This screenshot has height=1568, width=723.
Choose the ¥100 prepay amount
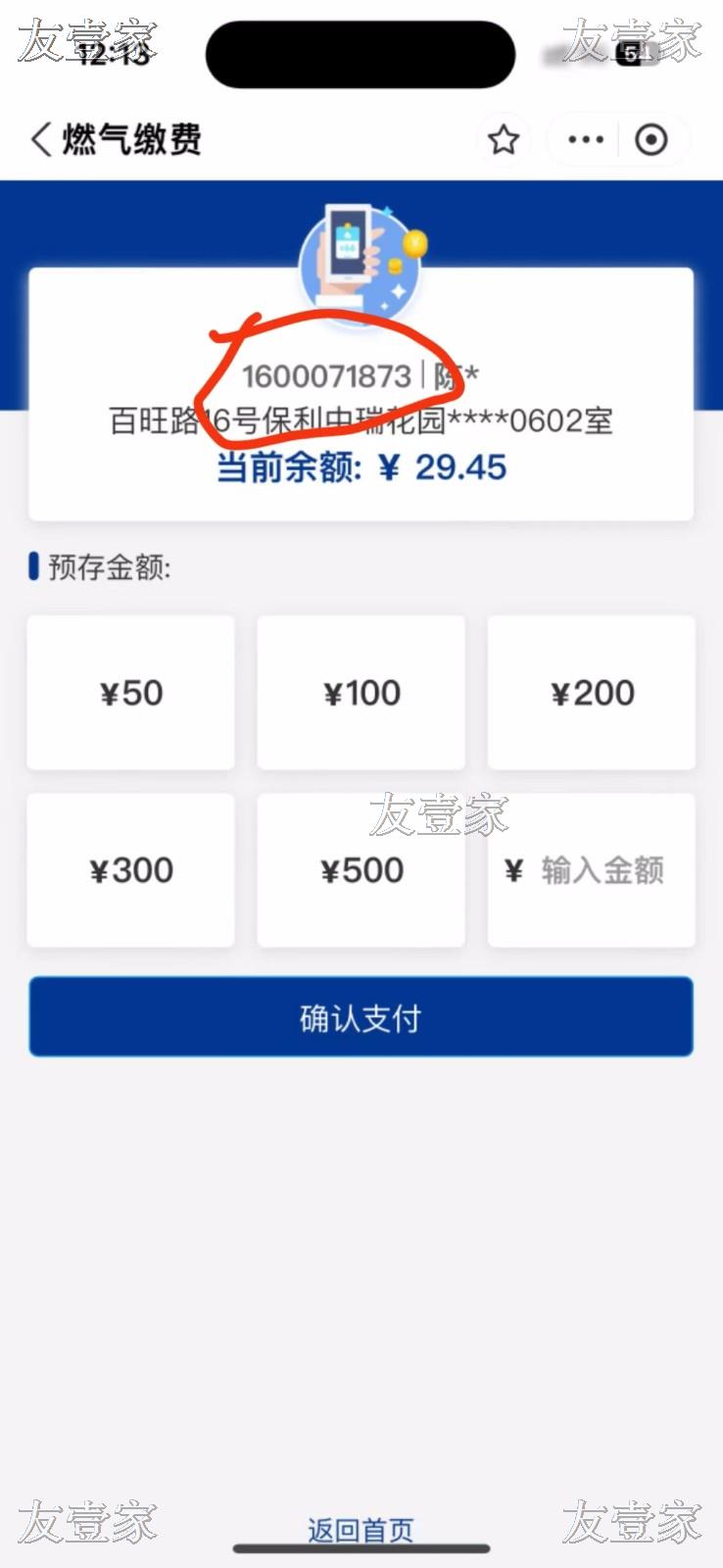[361, 693]
